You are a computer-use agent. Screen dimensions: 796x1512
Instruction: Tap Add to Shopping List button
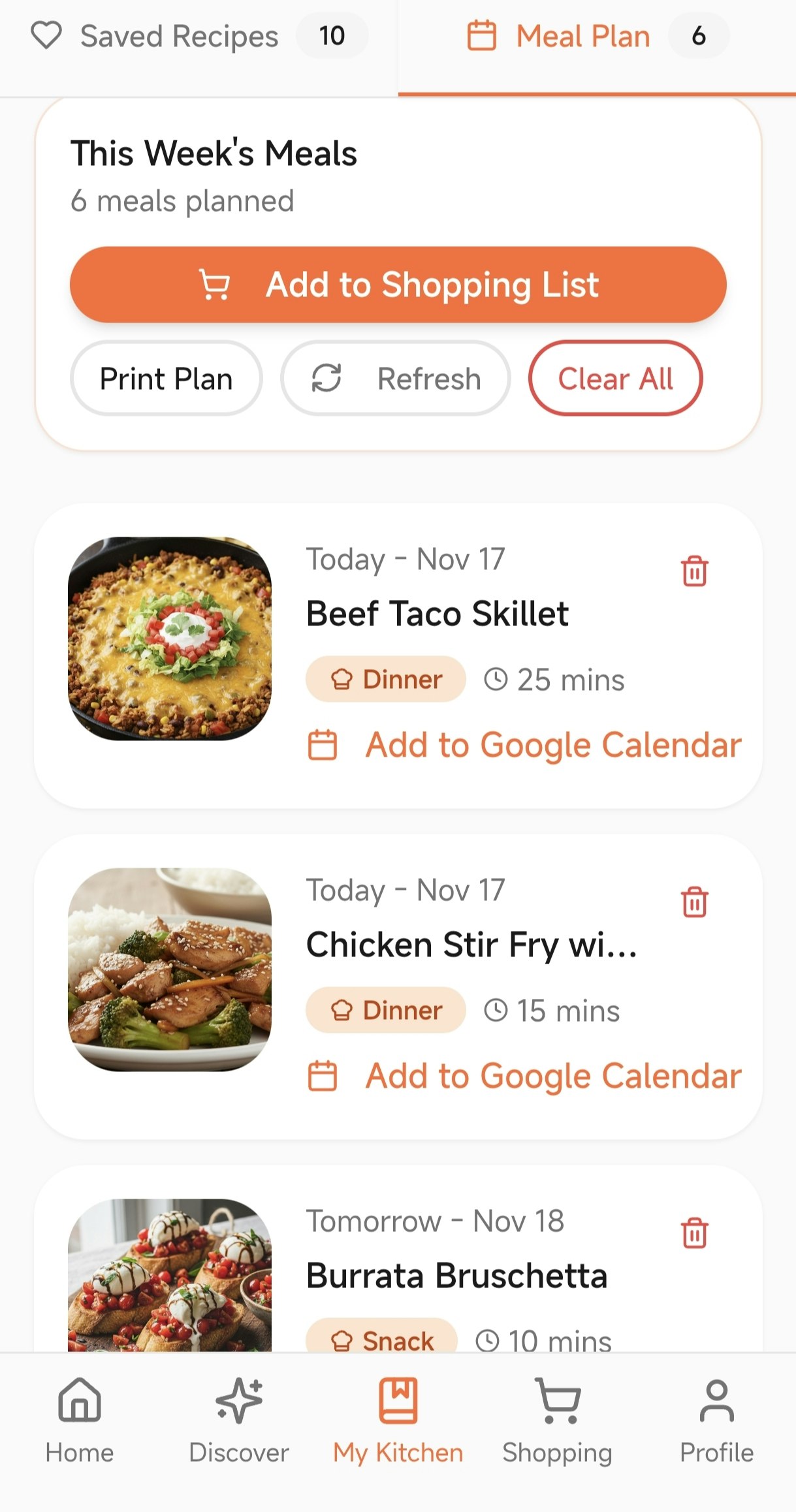(398, 285)
